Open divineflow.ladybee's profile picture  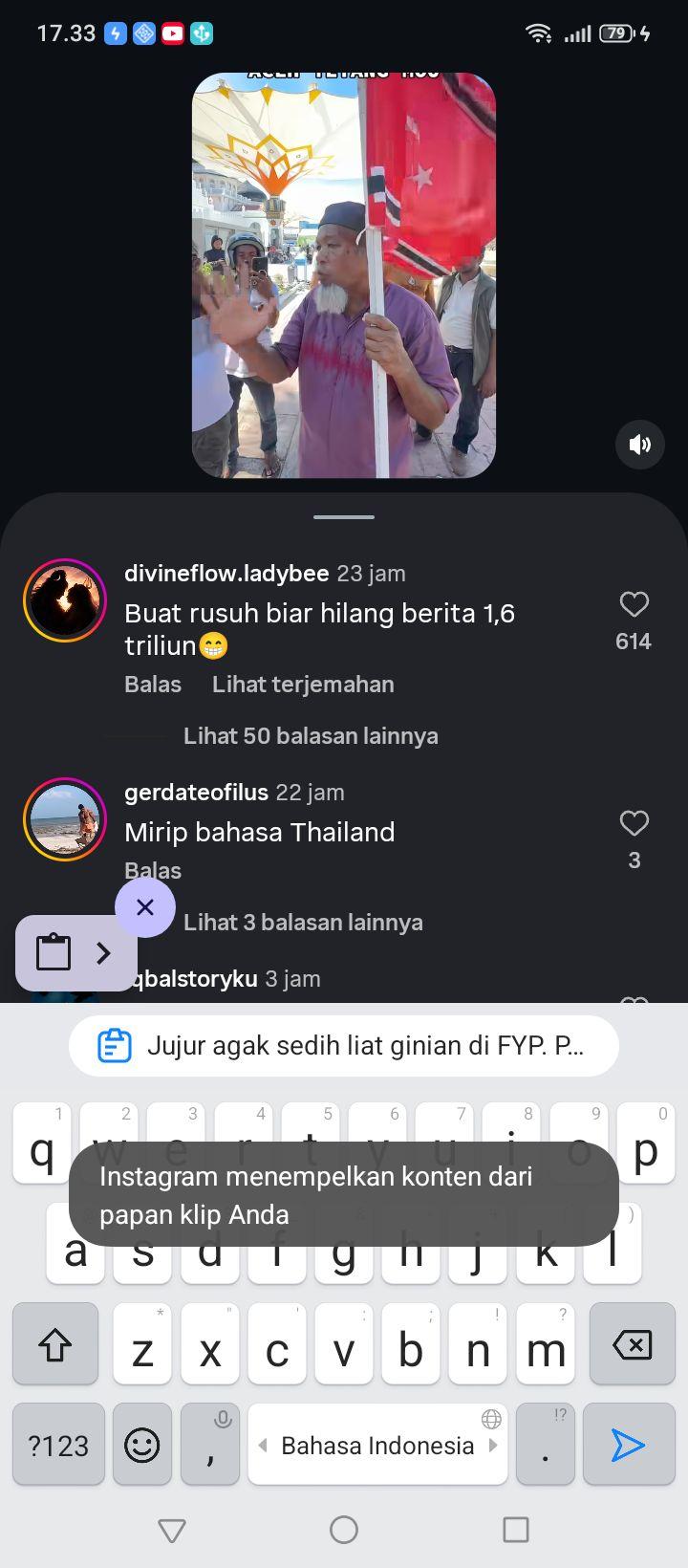[64, 600]
